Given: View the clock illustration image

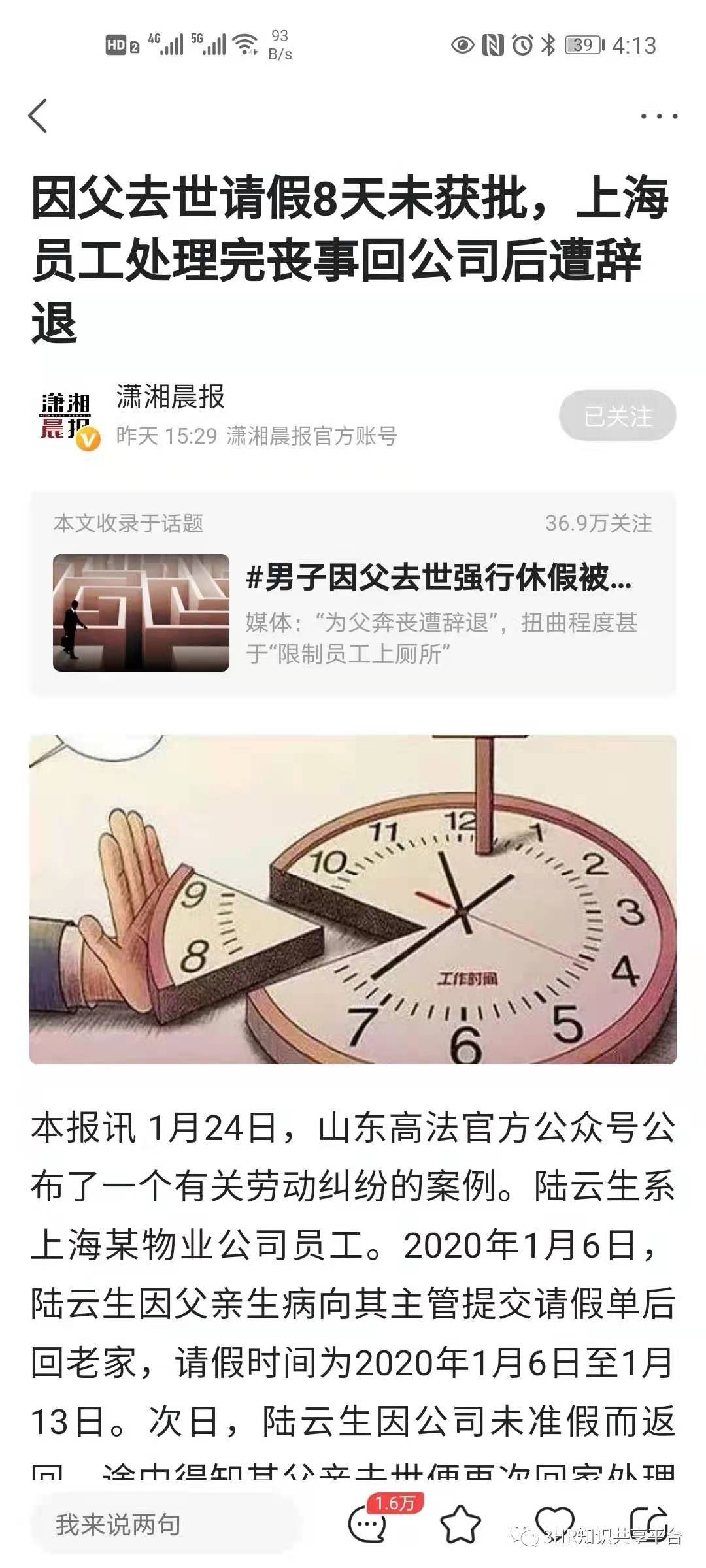Looking at the screenshot, I should tap(353, 900).
